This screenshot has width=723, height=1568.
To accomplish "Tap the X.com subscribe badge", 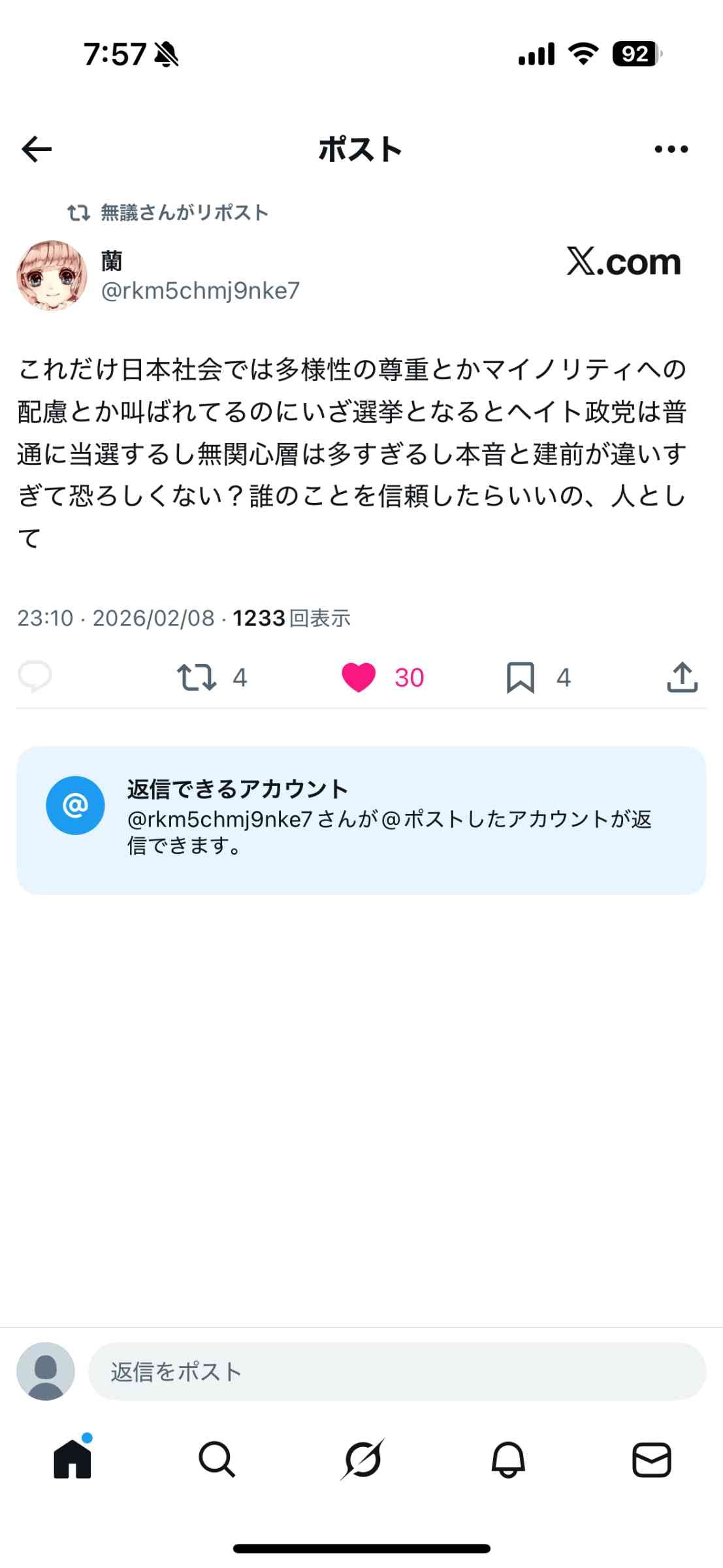I will [x=623, y=262].
